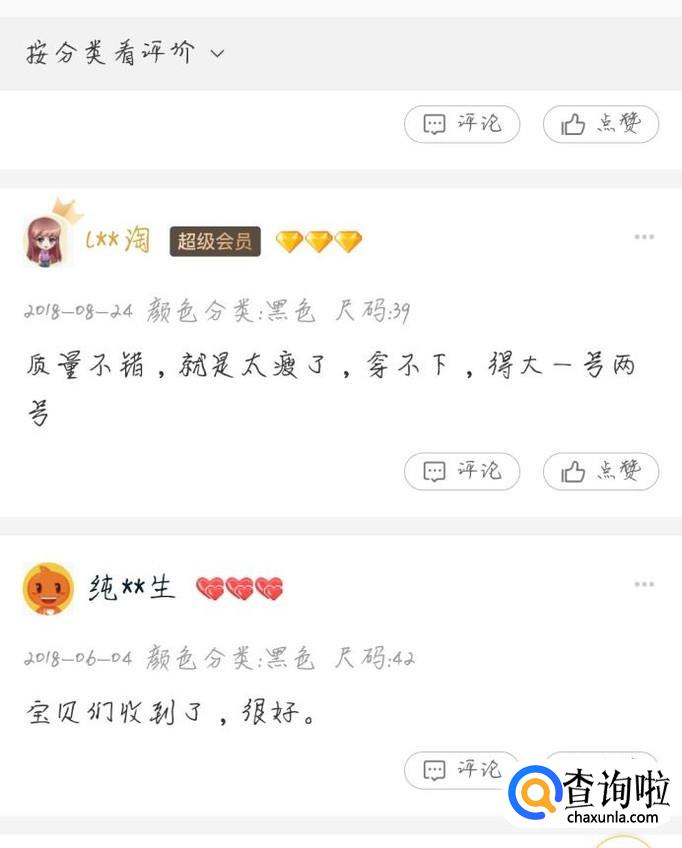Open the overflow menu on 纯**生's review
682x848 pixels.
click(x=644, y=584)
